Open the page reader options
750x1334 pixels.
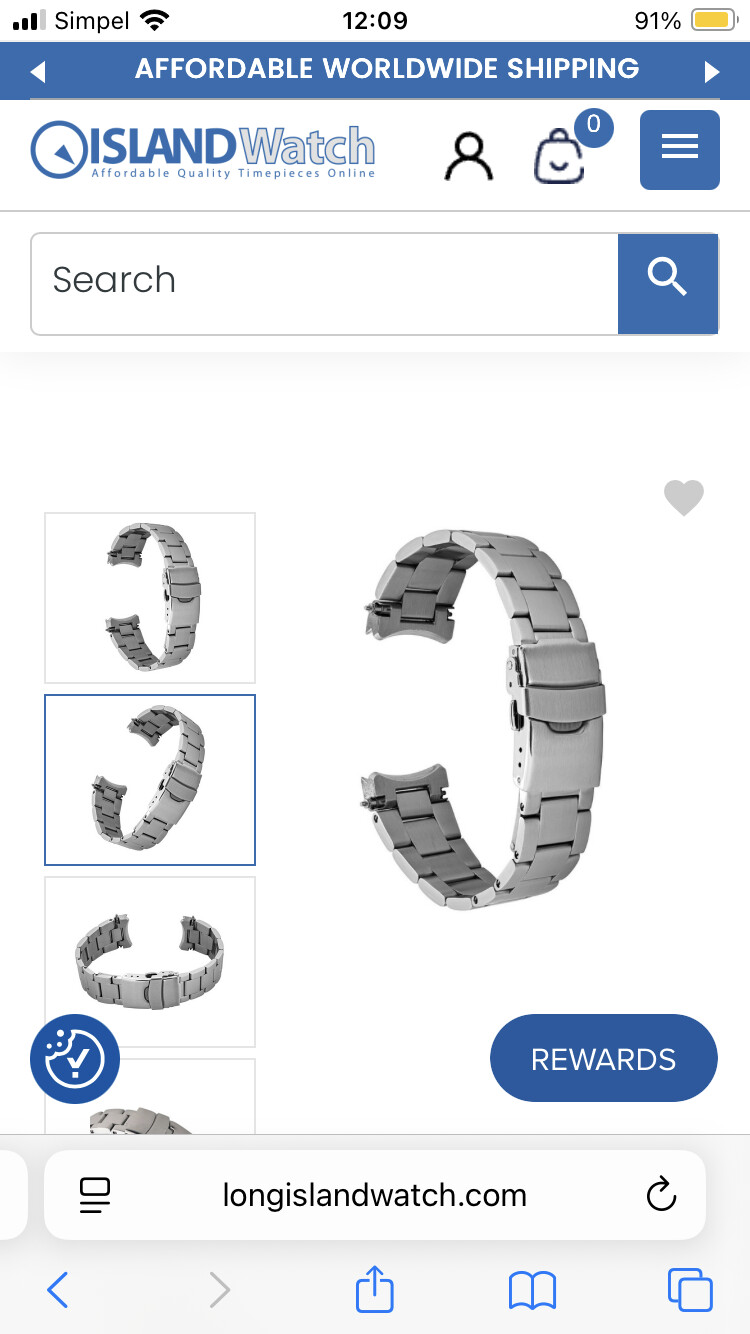[x=95, y=1194]
